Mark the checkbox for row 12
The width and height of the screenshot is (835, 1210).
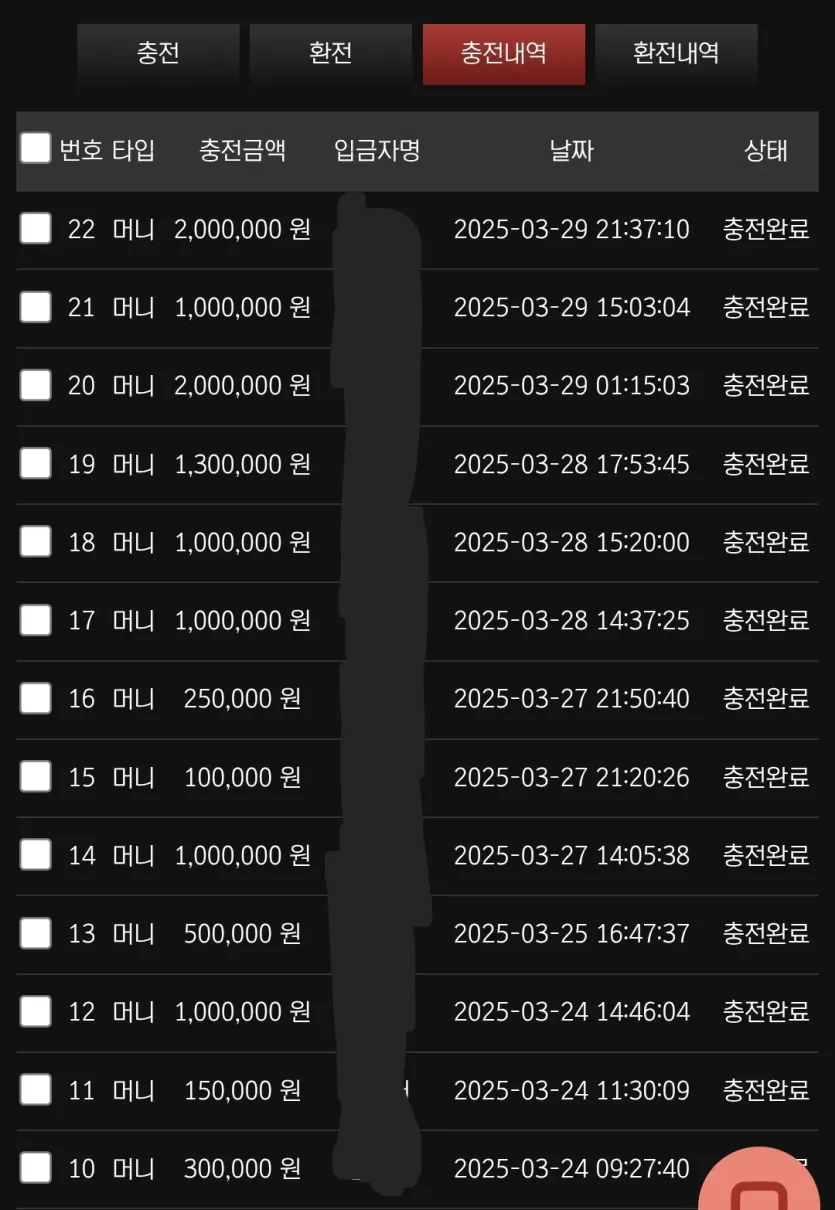(x=35, y=1011)
